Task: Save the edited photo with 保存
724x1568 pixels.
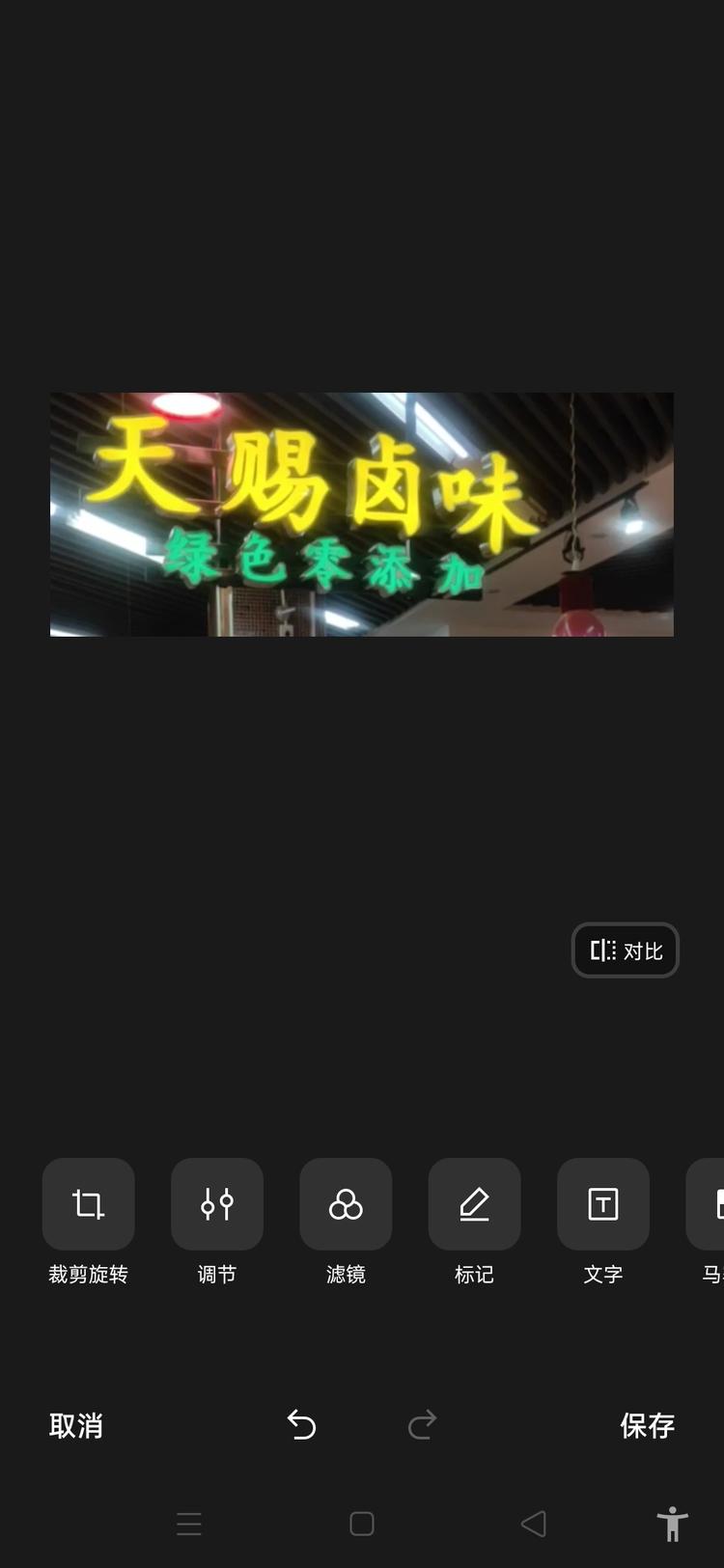Action: pos(647,1425)
